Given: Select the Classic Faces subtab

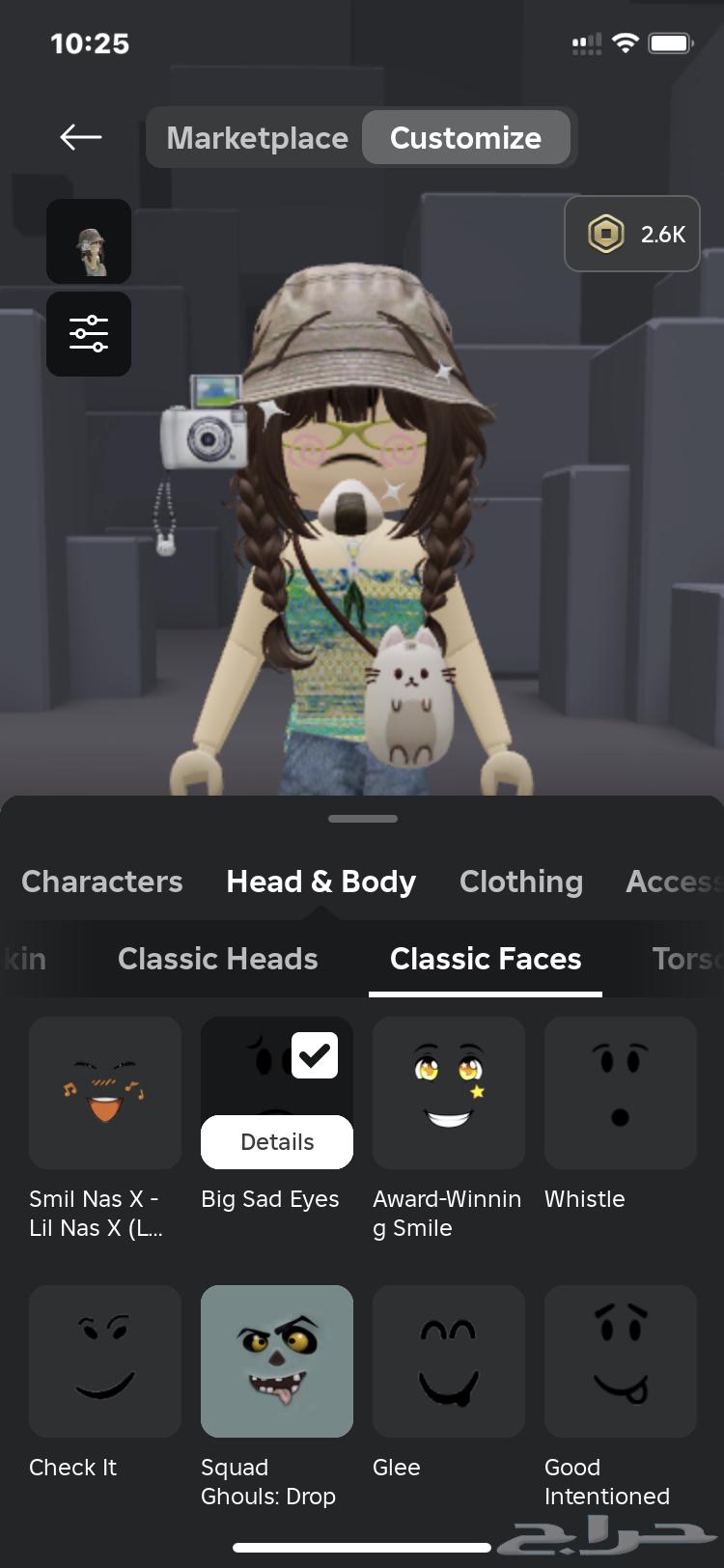Looking at the screenshot, I should [x=486, y=959].
